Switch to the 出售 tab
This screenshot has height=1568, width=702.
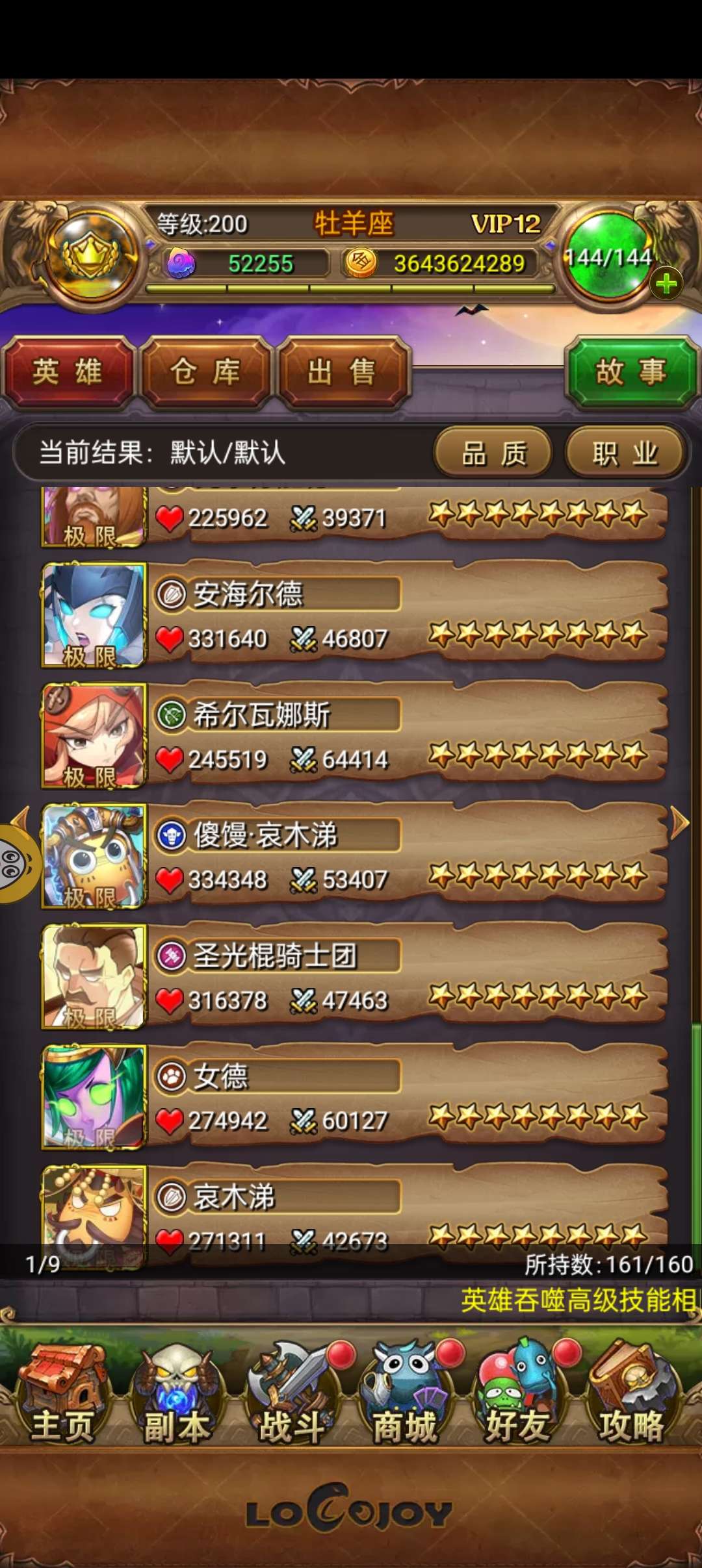point(343,373)
